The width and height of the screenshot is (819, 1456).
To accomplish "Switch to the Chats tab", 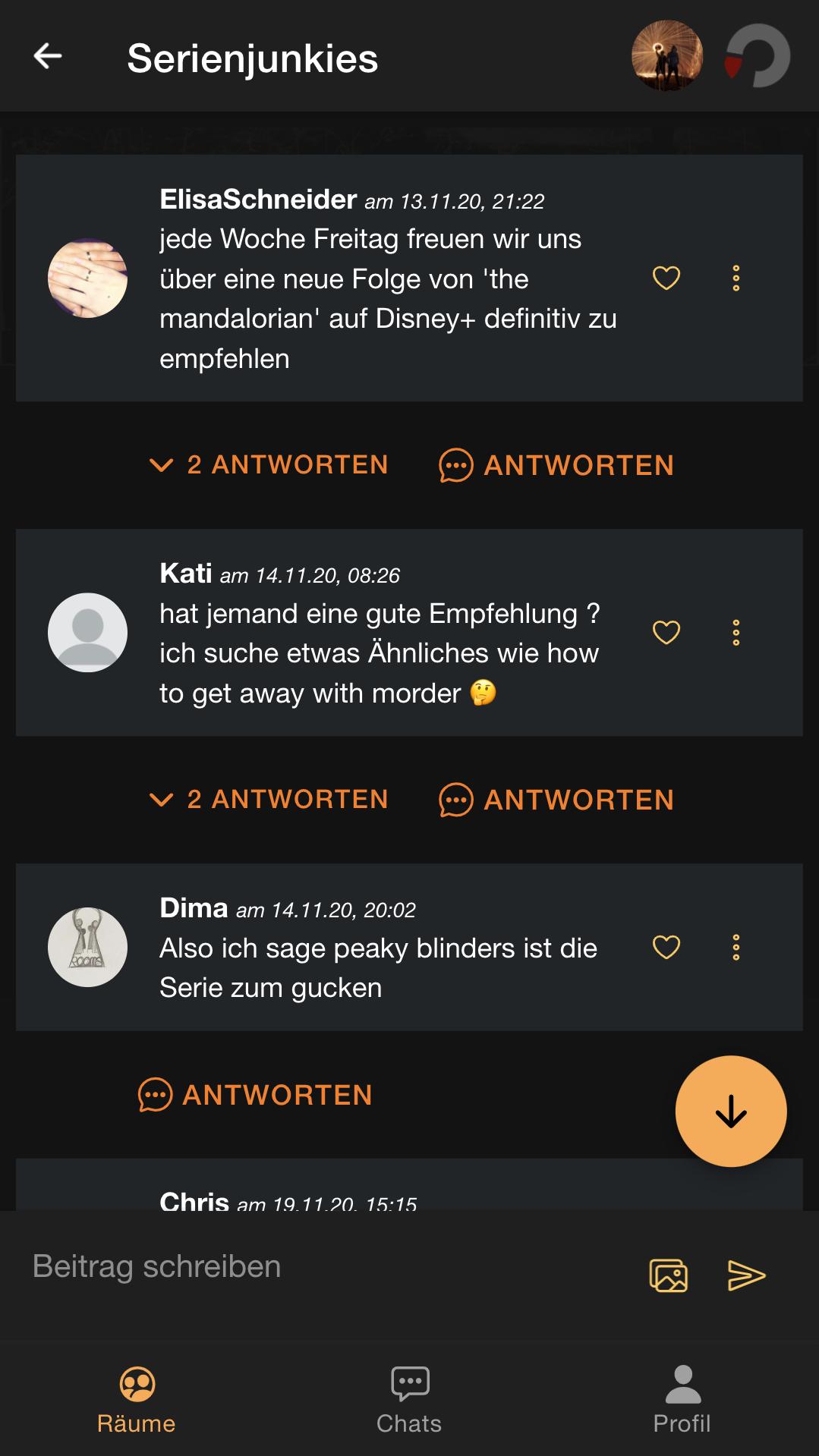I will coord(409,1400).
